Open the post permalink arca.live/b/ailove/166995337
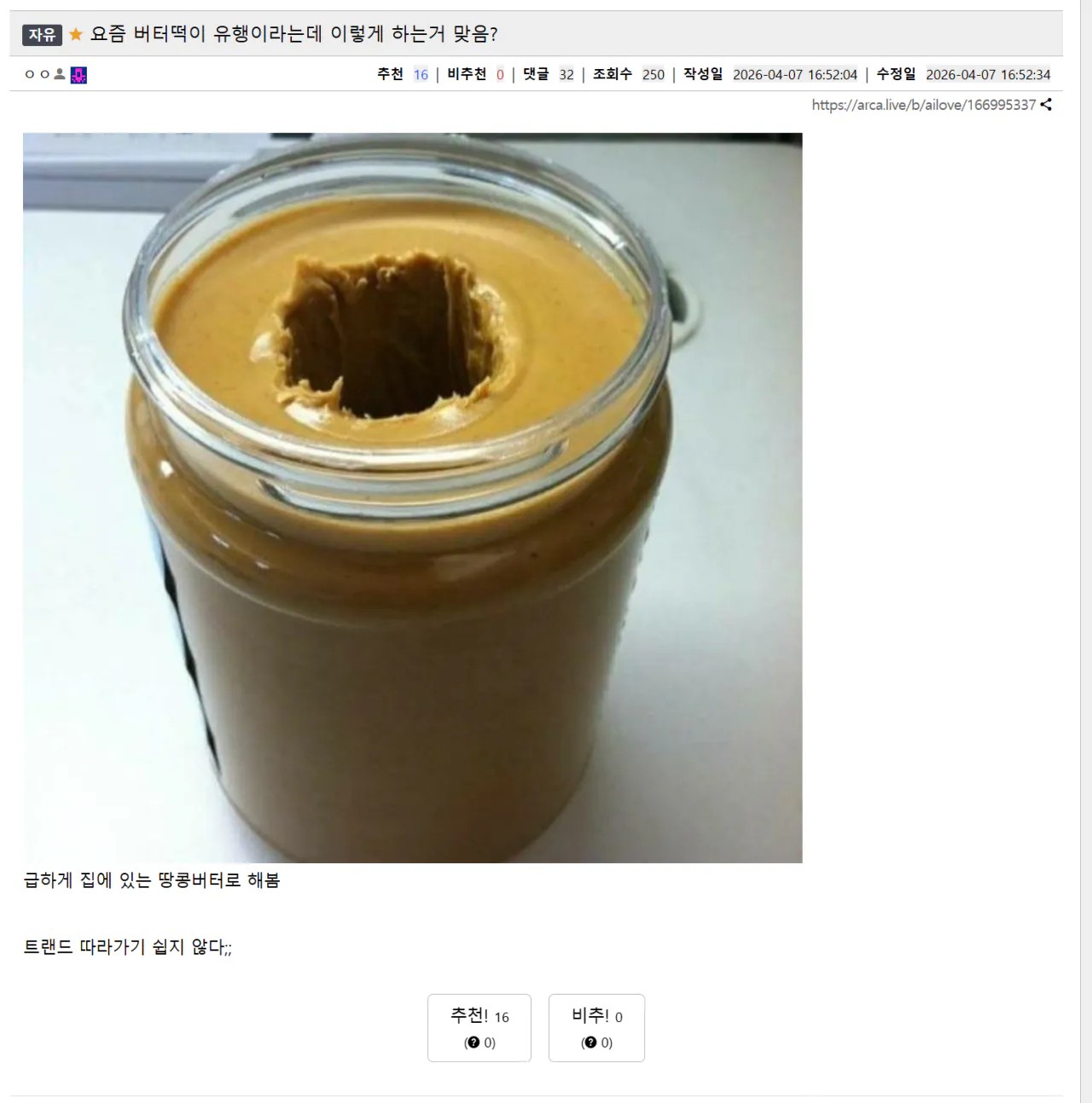Image resolution: width=1092 pixels, height=1103 pixels. point(926,105)
